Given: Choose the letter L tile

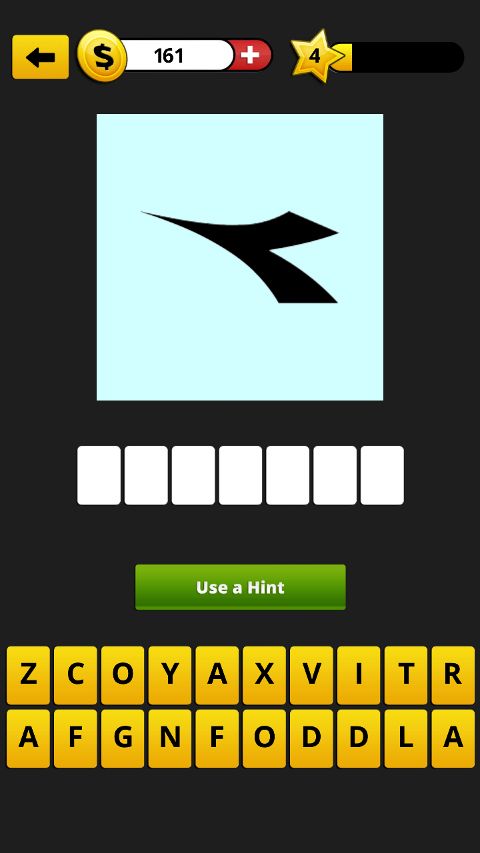Looking at the screenshot, I should [406, 738].
